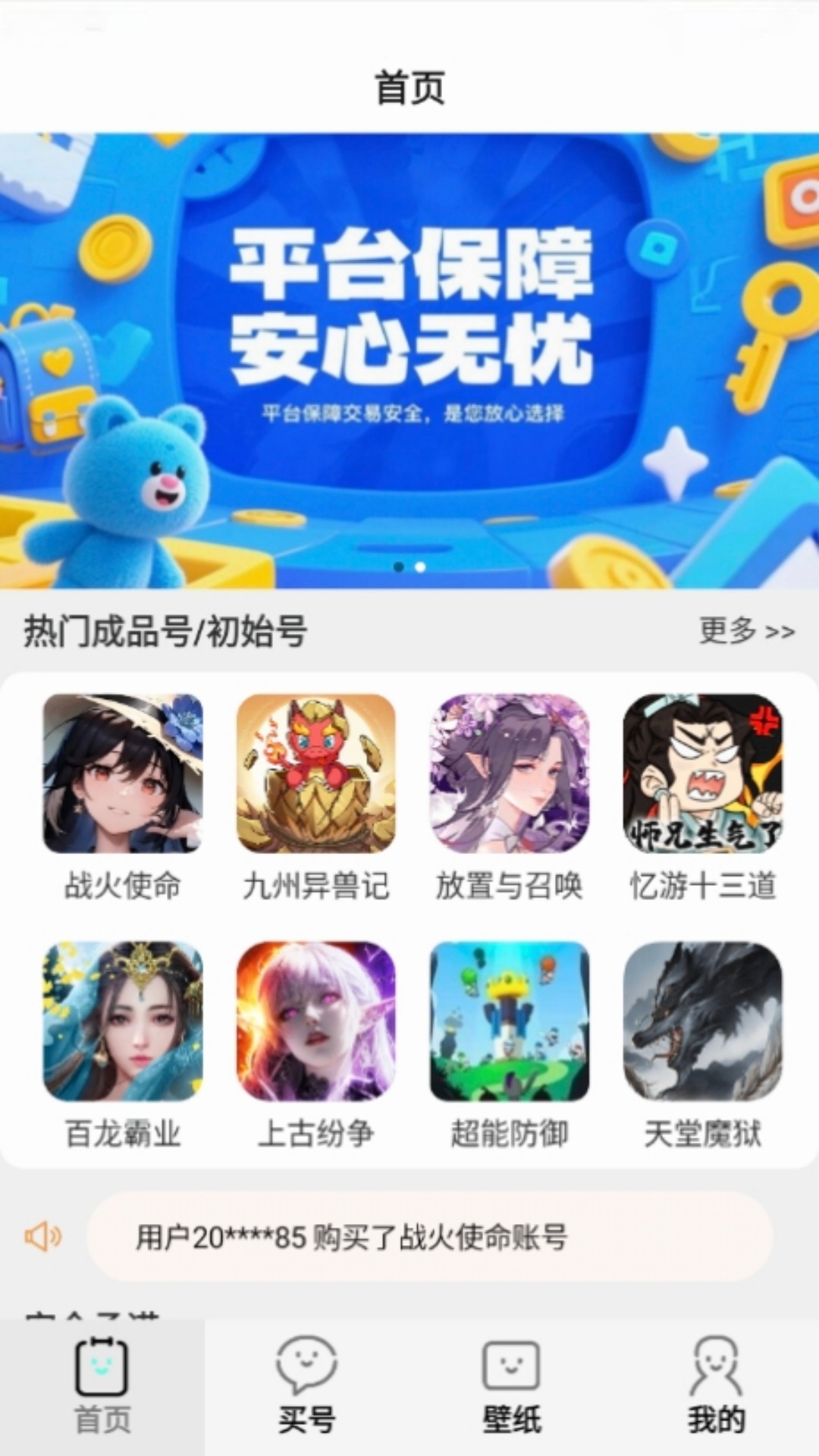The width and height of the screenshot is (819, 1456).
Task: Switch to the 买号 tab
Action: tap(306, 1386)
